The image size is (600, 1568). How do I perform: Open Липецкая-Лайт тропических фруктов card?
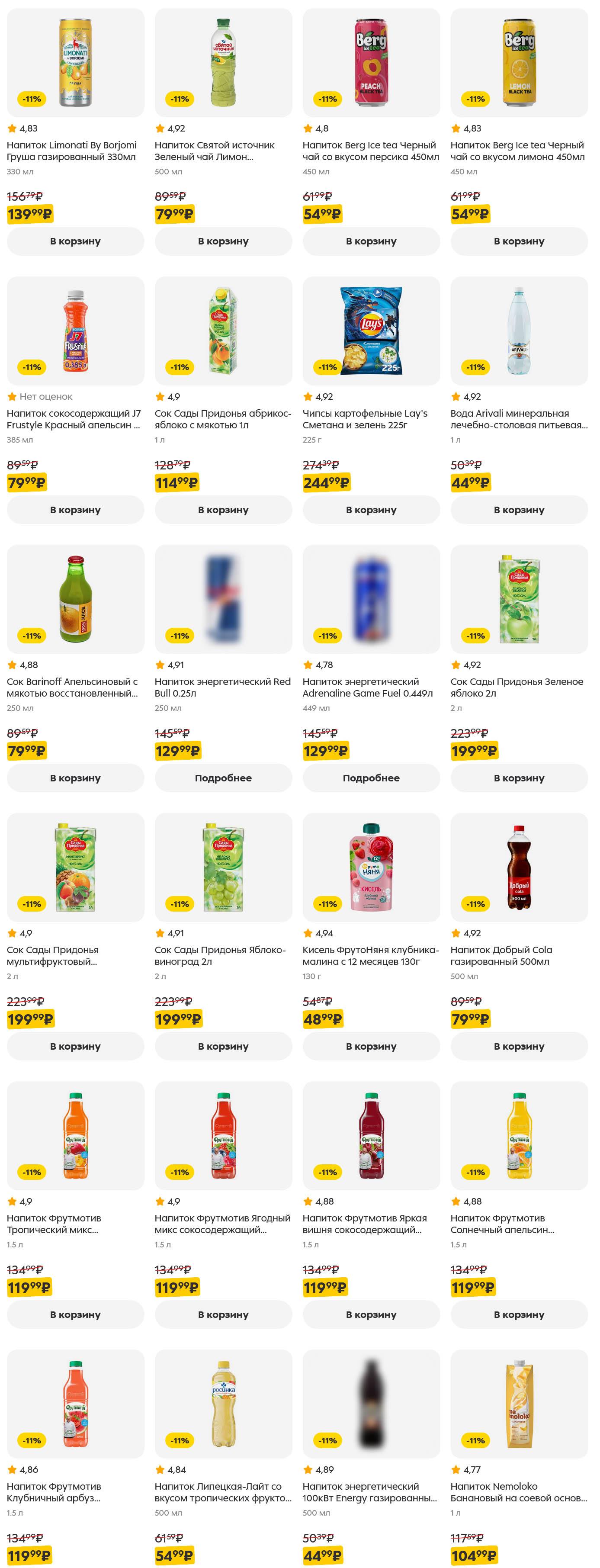point(223,1404)
